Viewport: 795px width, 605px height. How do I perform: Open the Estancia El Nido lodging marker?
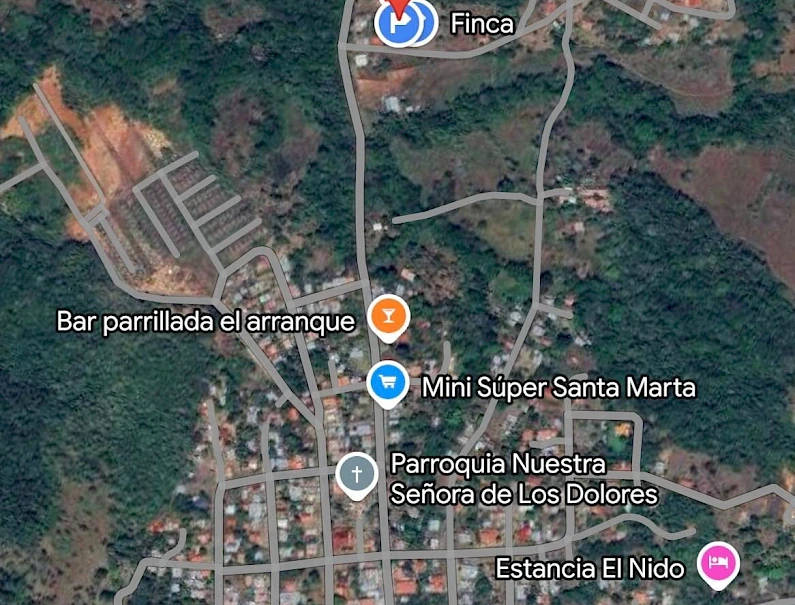pyautogui.click(x=718, y=563)
